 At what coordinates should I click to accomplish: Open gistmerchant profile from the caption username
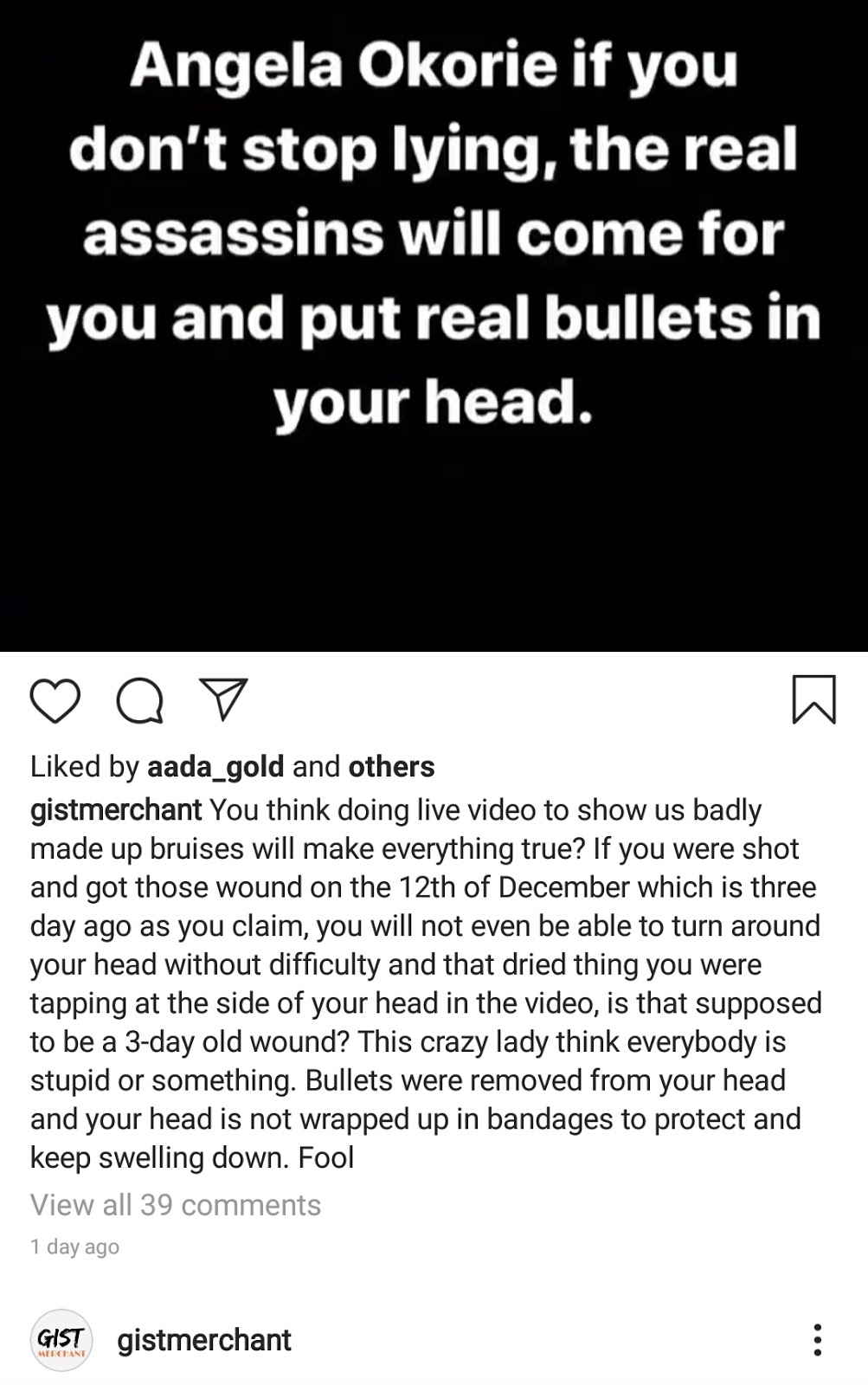[116, 810]
